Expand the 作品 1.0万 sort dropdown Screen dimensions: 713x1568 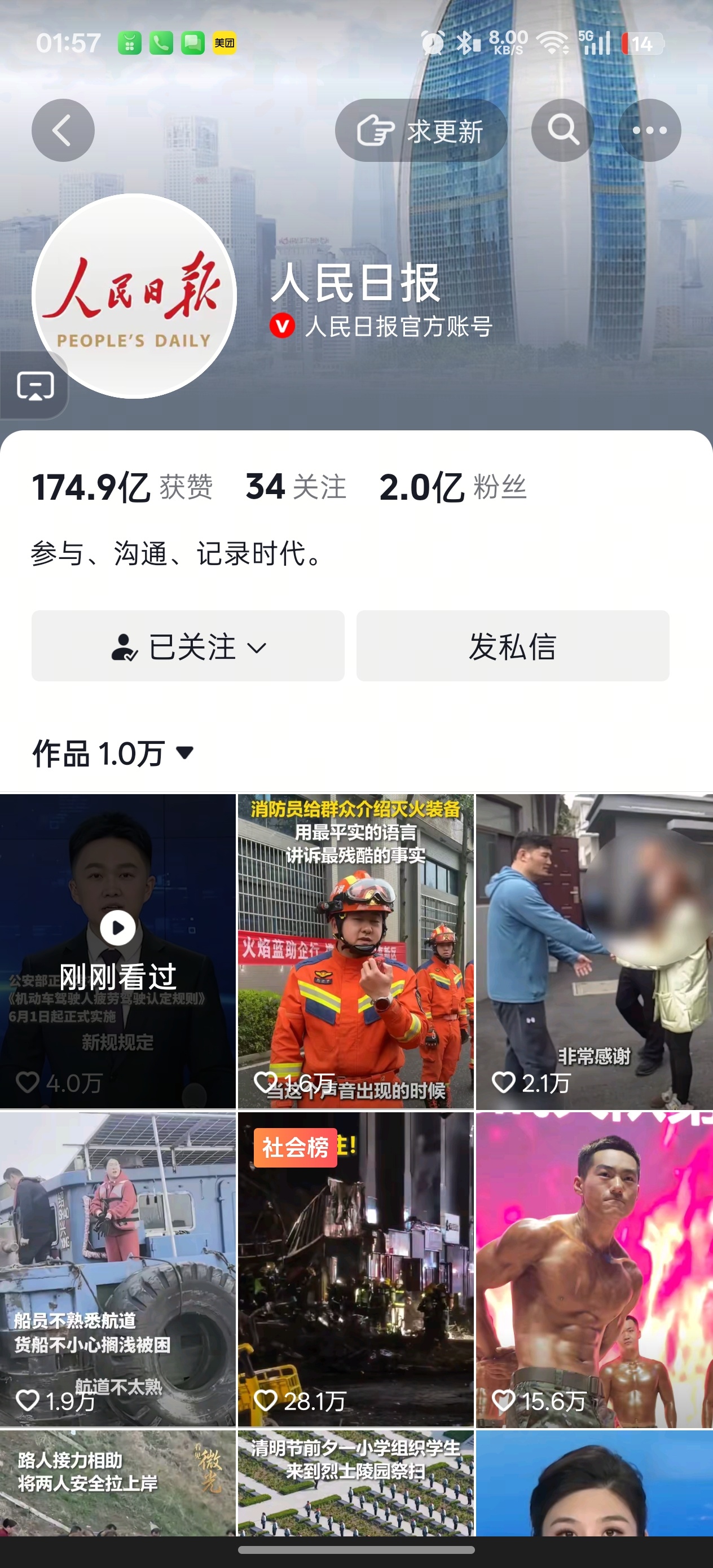click(113, 754)
